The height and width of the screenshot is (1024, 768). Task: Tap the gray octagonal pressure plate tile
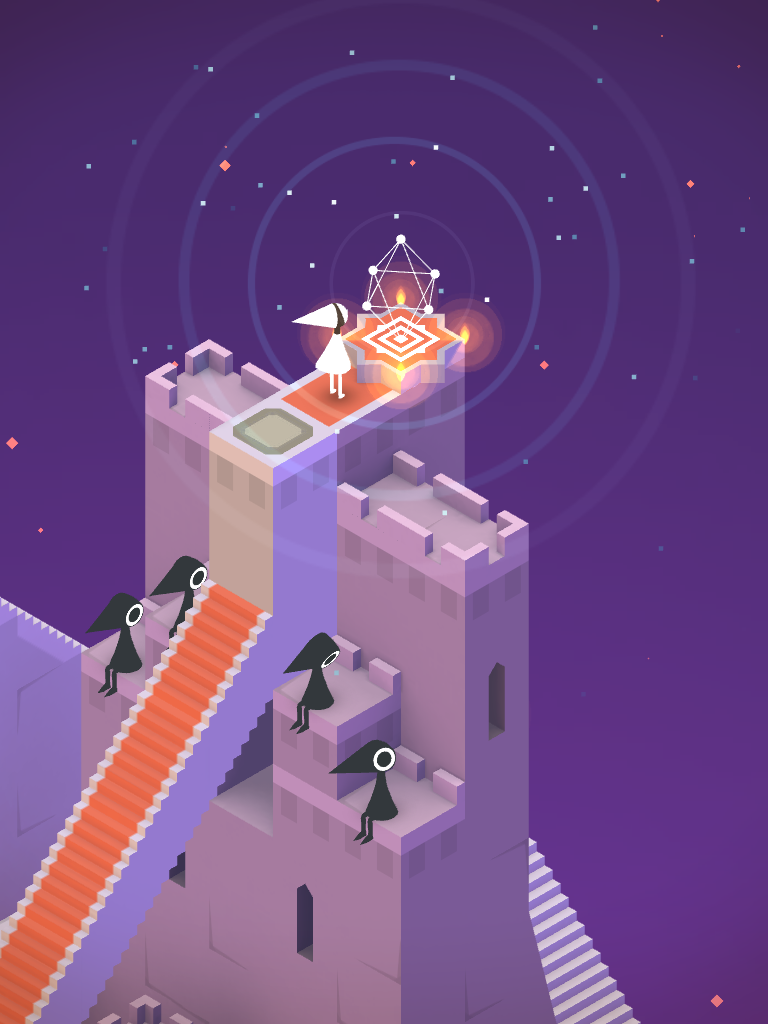(272, 431)
